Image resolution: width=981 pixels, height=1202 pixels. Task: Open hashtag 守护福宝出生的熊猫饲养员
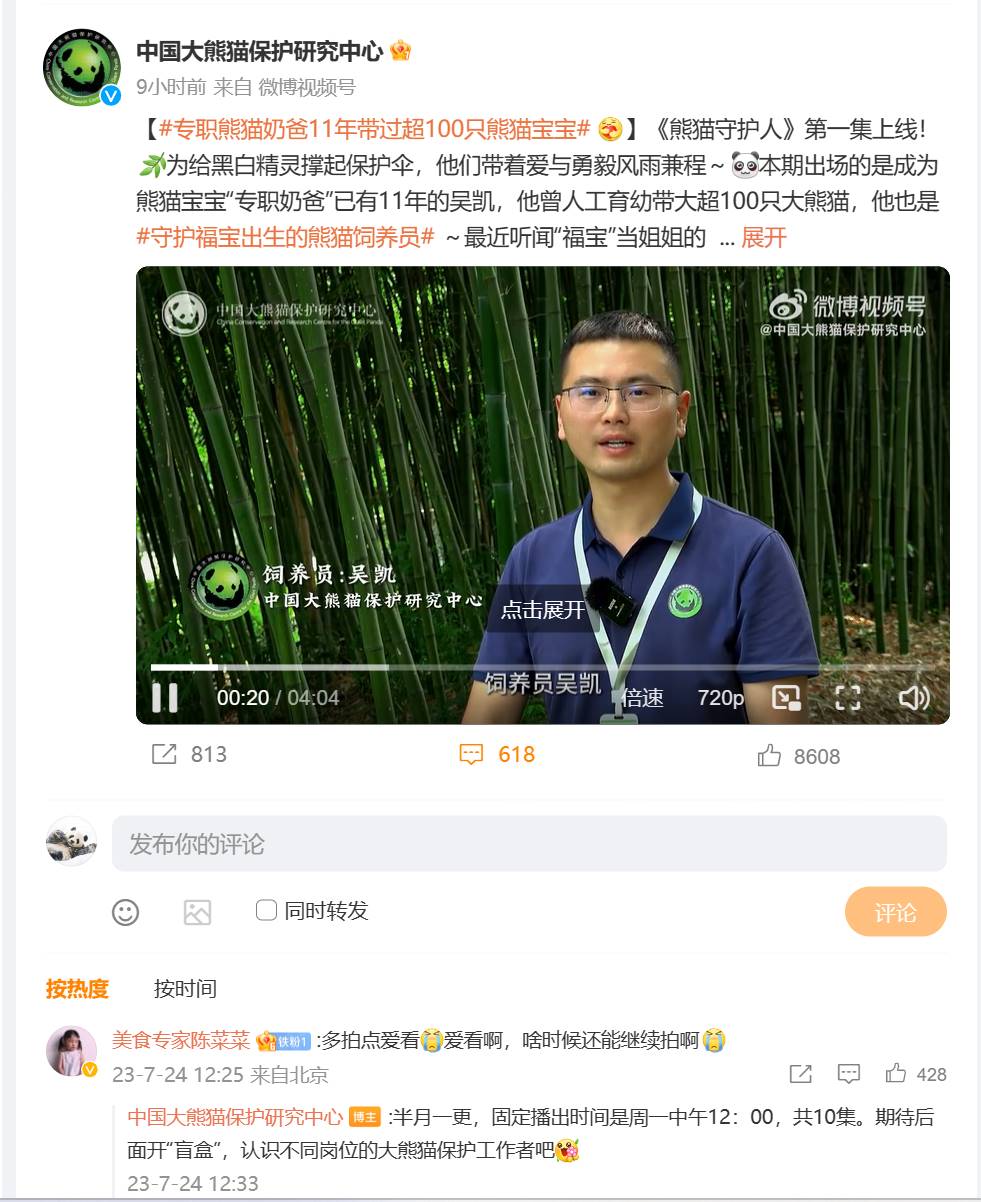tap(285, 238)
